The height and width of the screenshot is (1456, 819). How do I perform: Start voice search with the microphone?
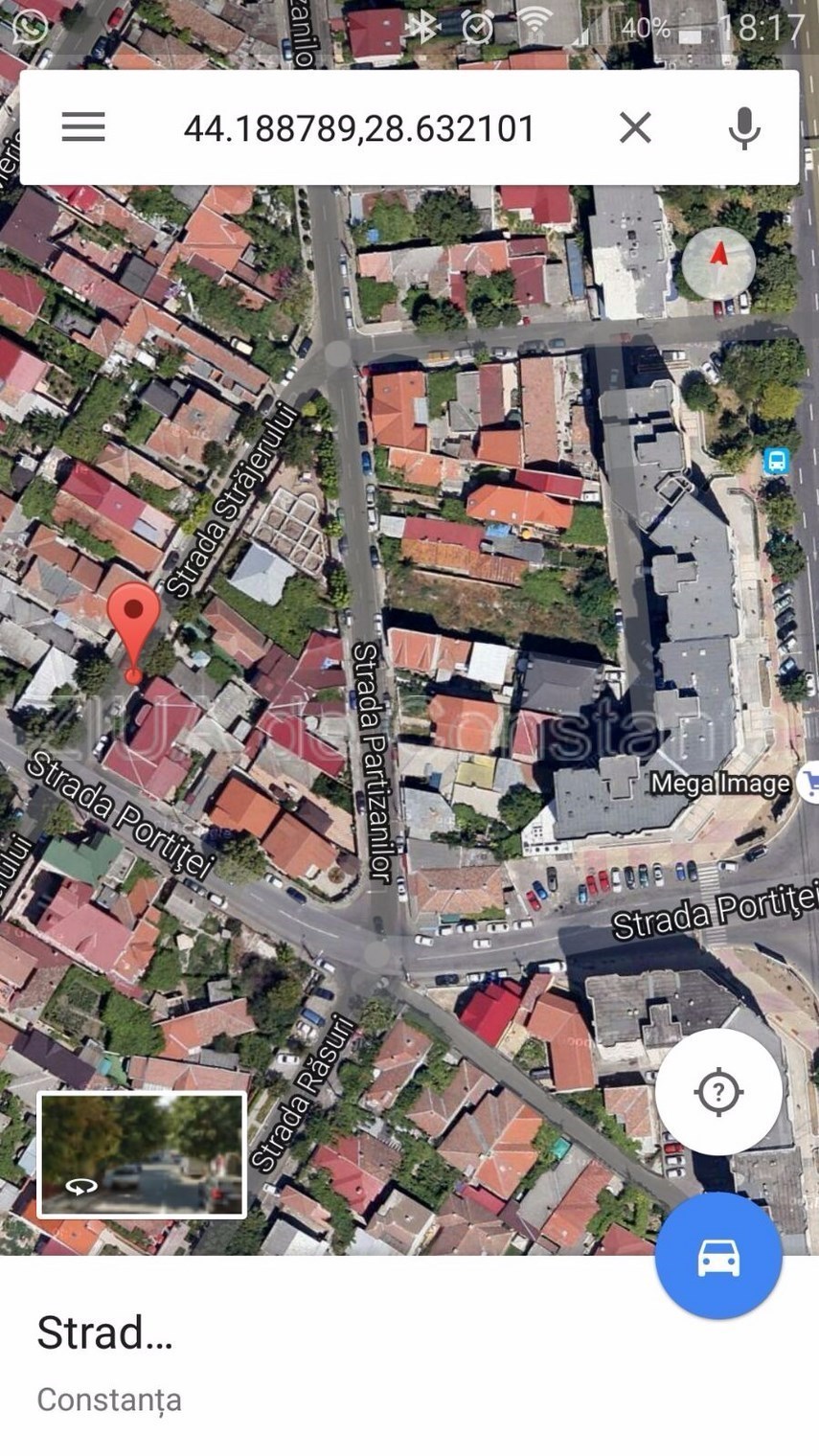pos(744,127)
